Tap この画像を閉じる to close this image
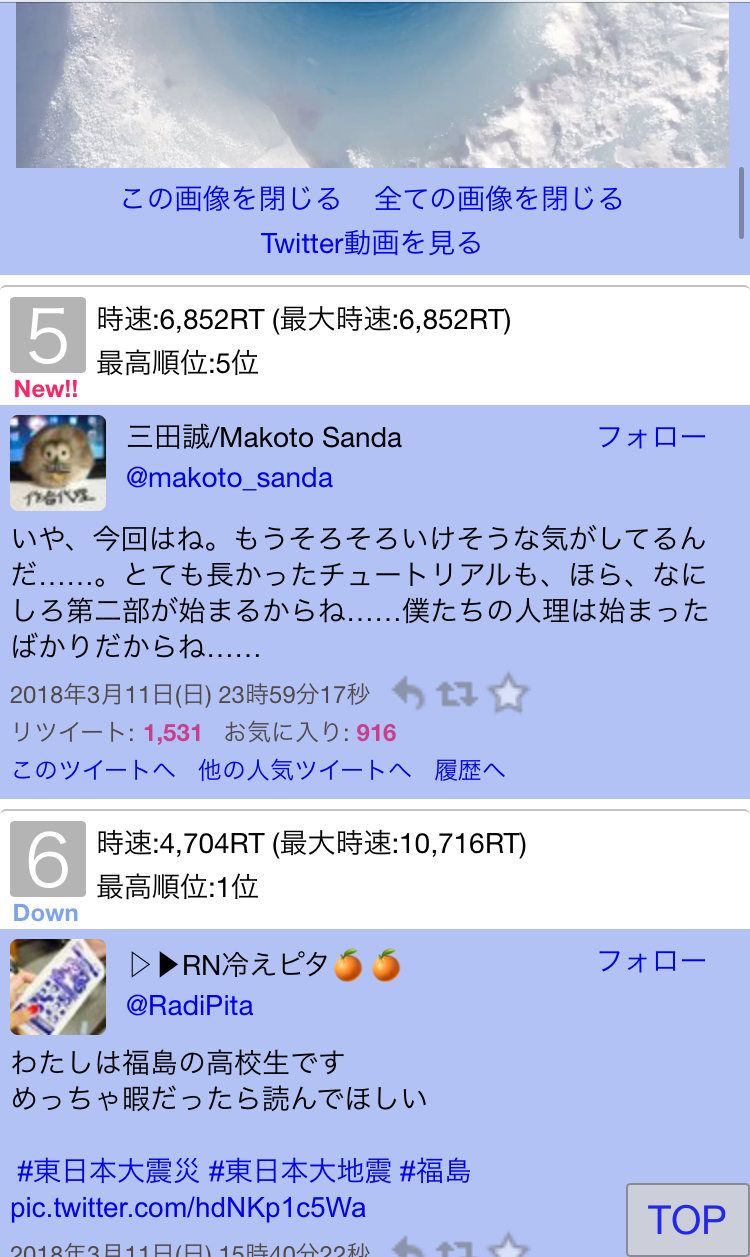 [231, 199]
